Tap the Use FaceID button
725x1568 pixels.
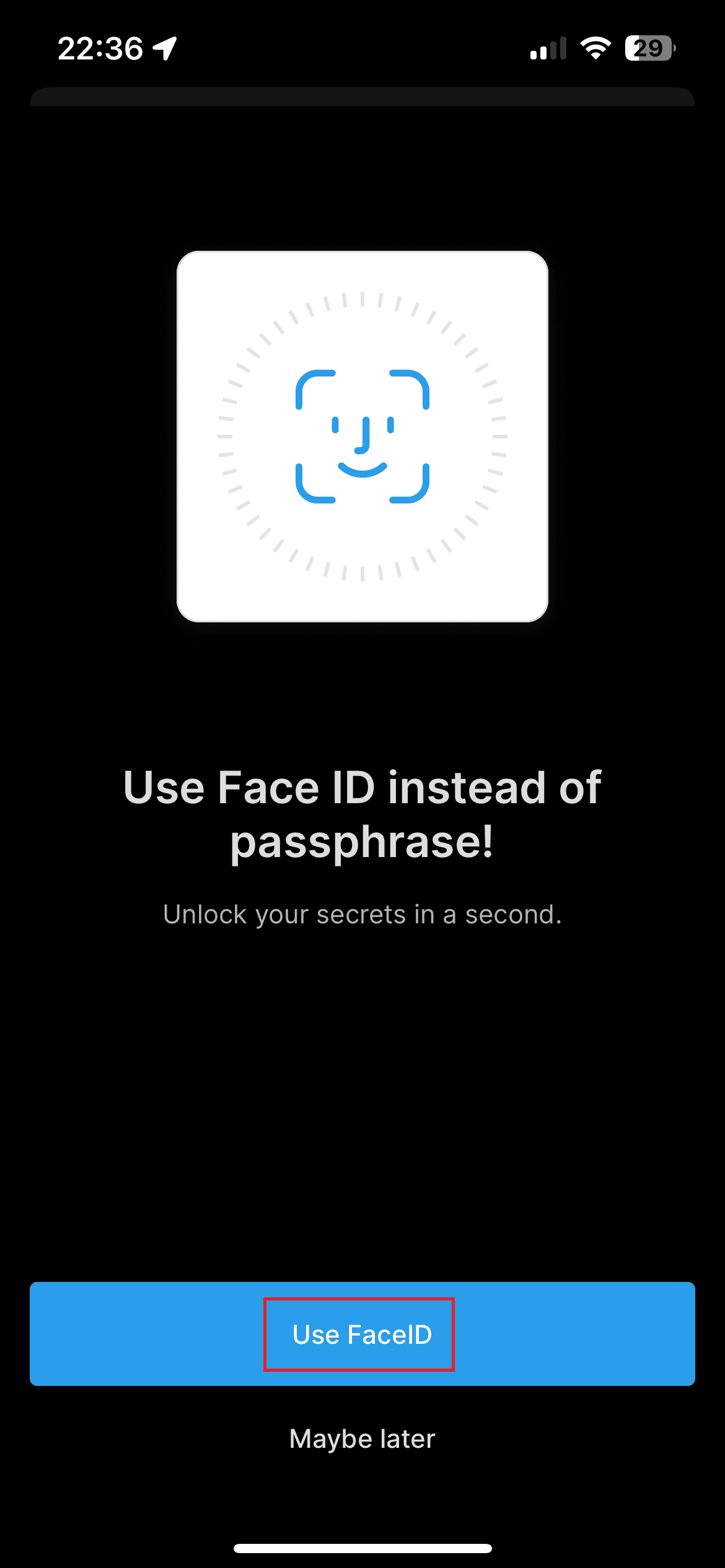(362, 1334)
